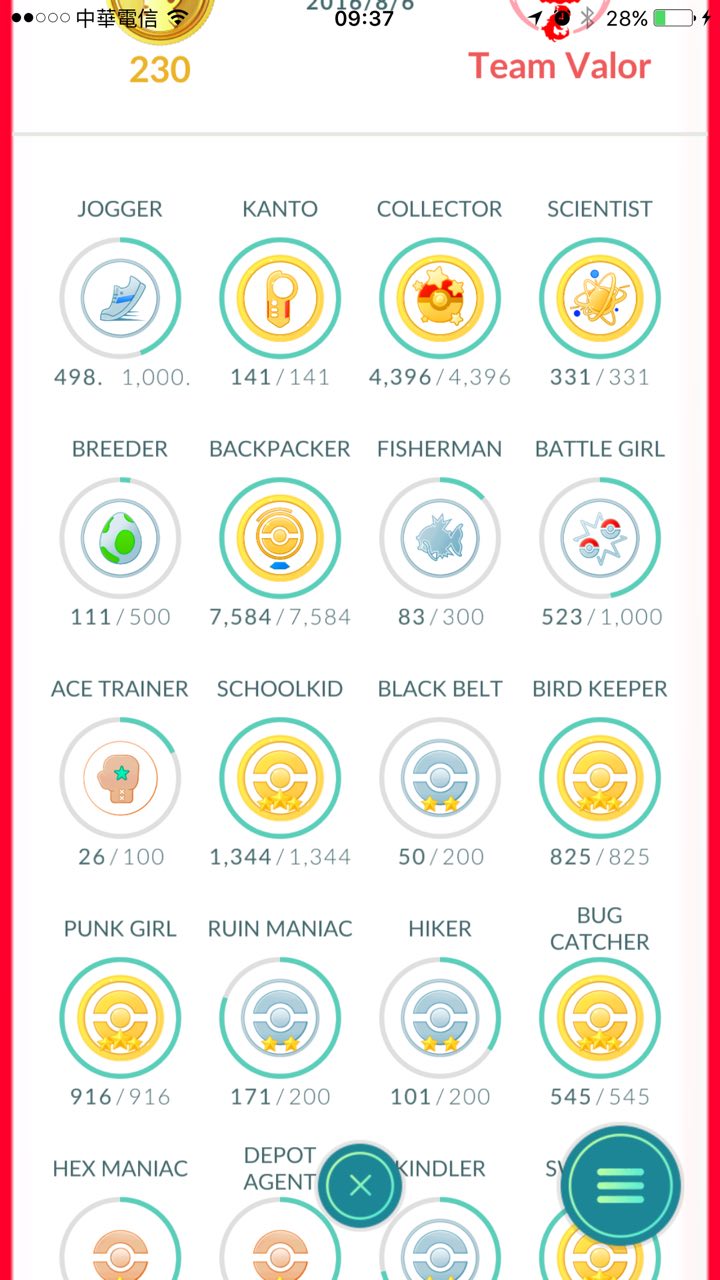Select the Punk Girl medal
The image size is (720, 1280).
(x=120, y=1018)
